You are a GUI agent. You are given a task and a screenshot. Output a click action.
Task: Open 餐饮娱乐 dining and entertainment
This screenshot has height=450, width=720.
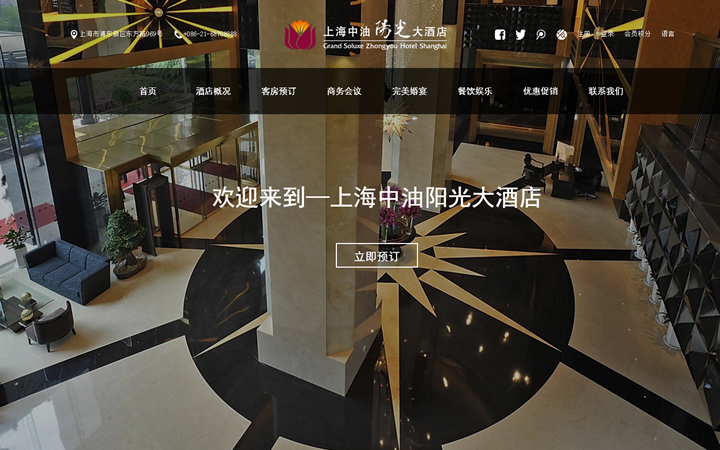(x=475, y=91)
